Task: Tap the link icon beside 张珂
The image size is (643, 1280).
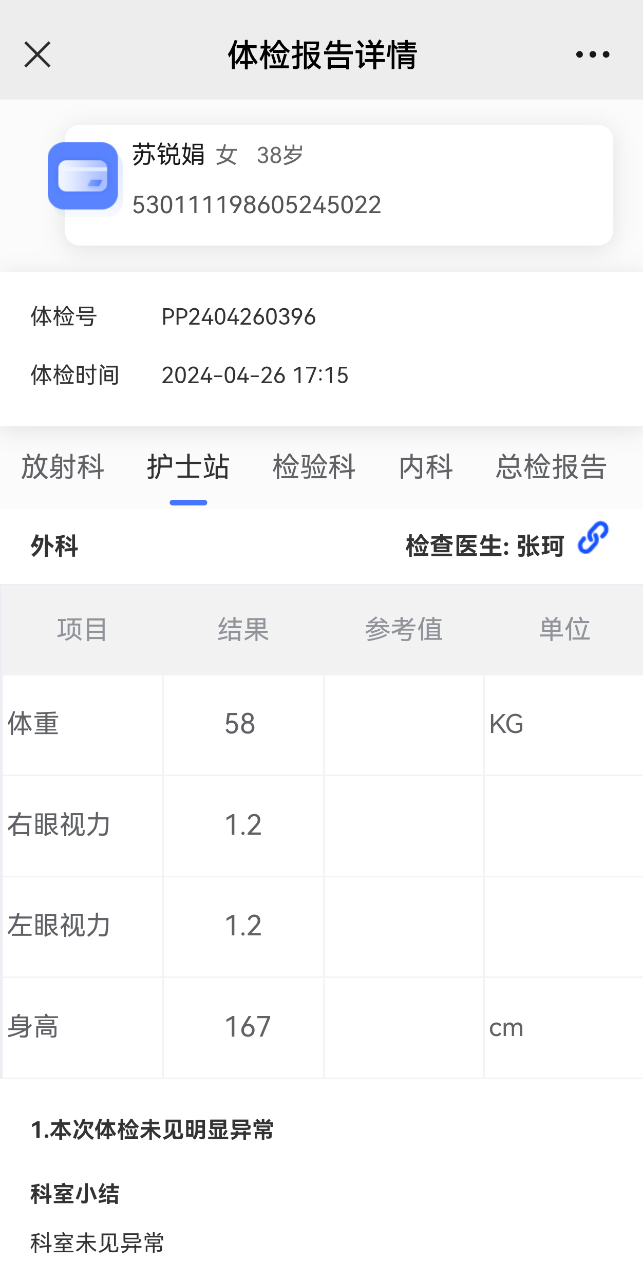Action: [x=593, y=538]
